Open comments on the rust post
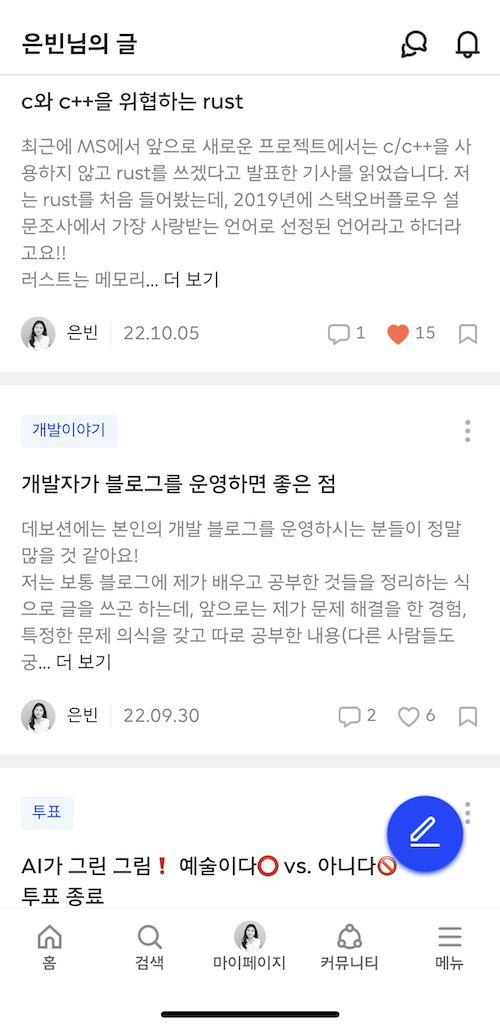 [346, 334]
